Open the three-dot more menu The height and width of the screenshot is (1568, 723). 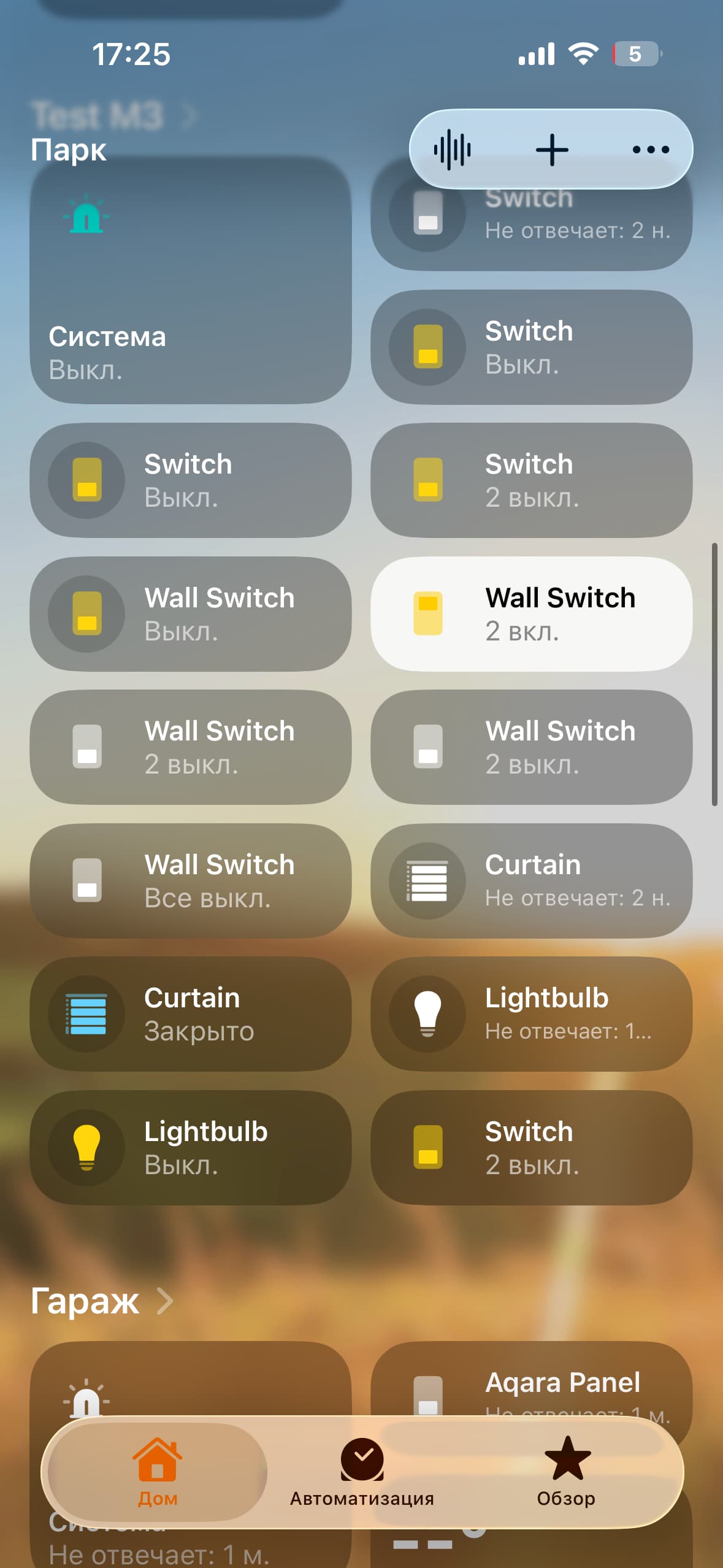click(x=651, y=149)
